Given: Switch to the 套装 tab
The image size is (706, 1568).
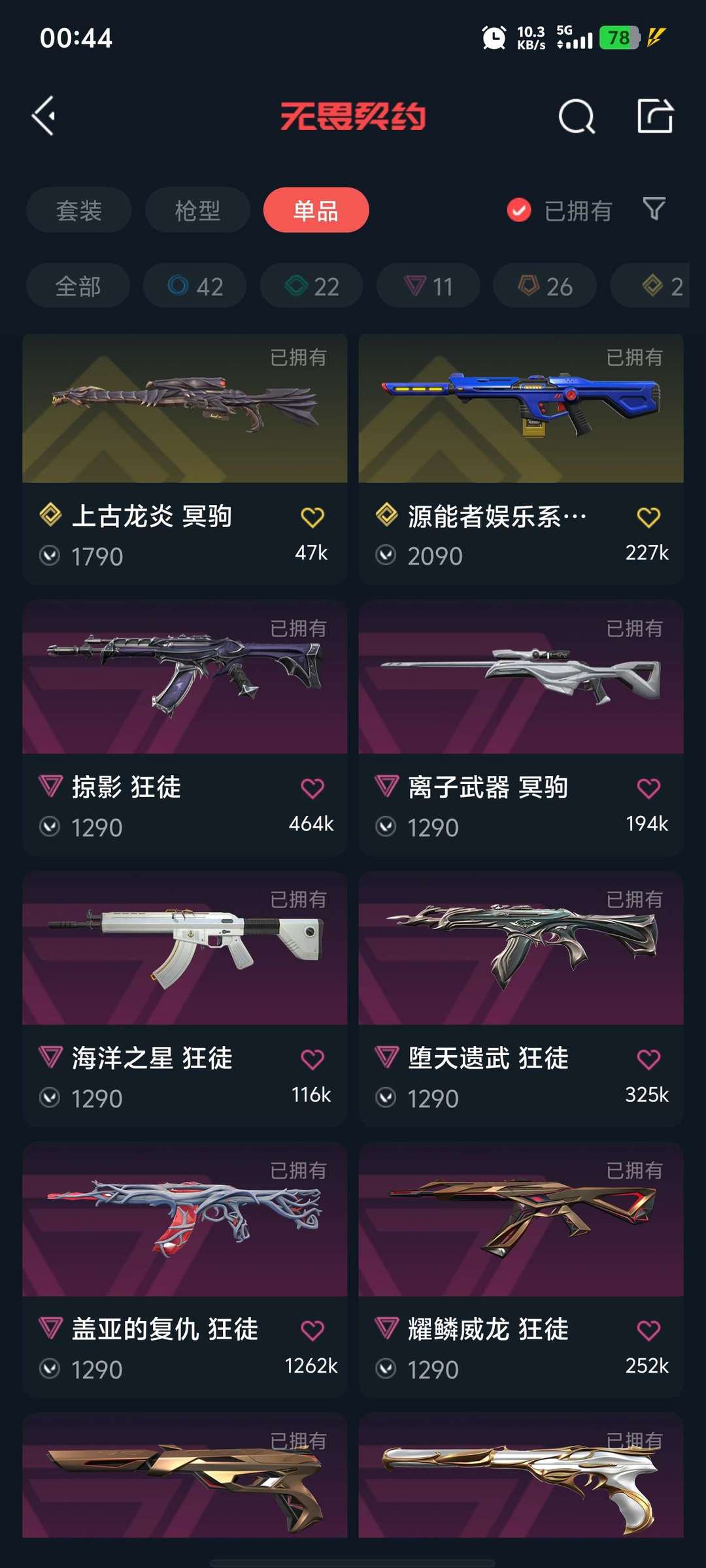Looking at the screenshot, I should tap(79, 210).
